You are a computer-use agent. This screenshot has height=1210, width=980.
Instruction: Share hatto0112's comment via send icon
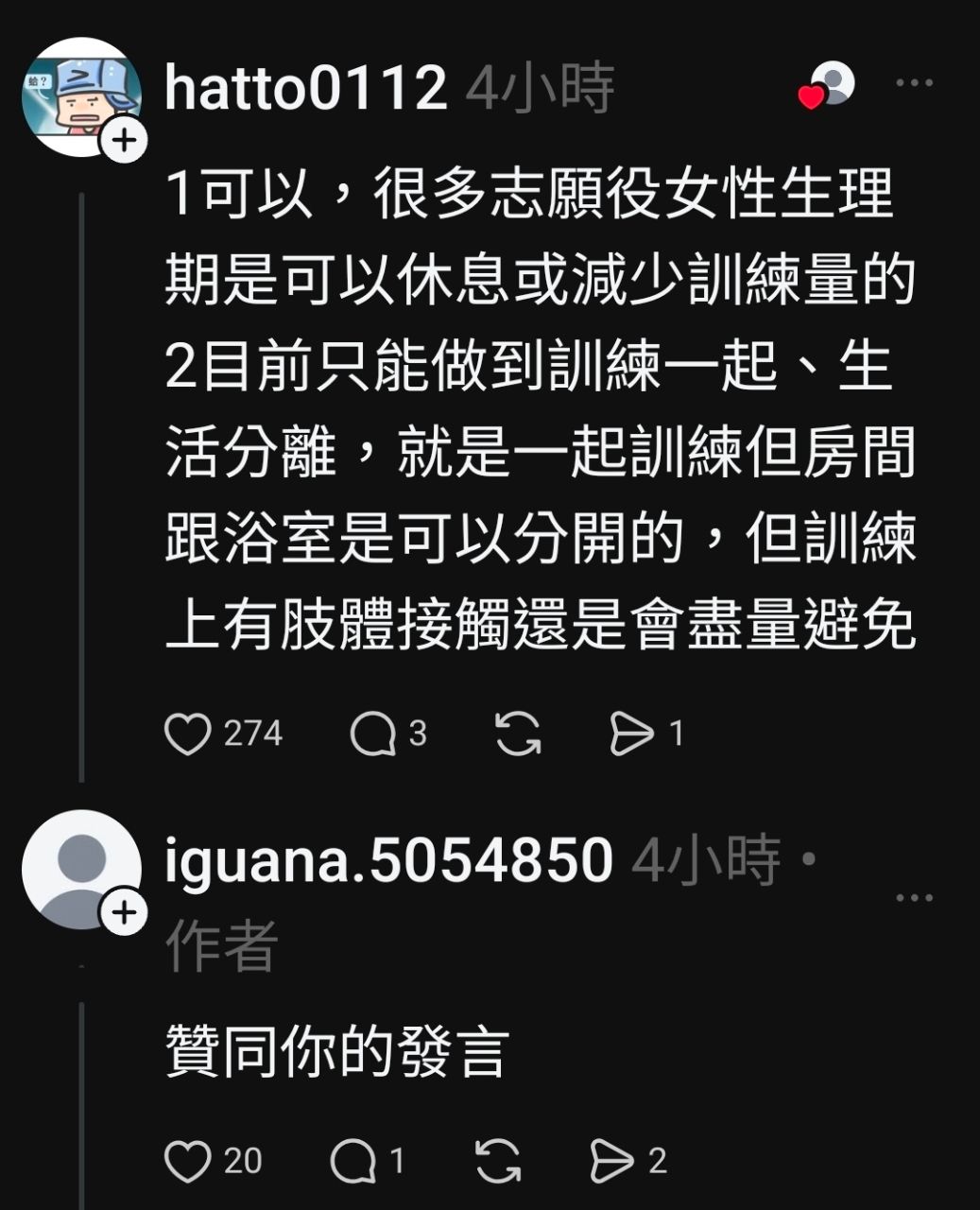[632, 734]
